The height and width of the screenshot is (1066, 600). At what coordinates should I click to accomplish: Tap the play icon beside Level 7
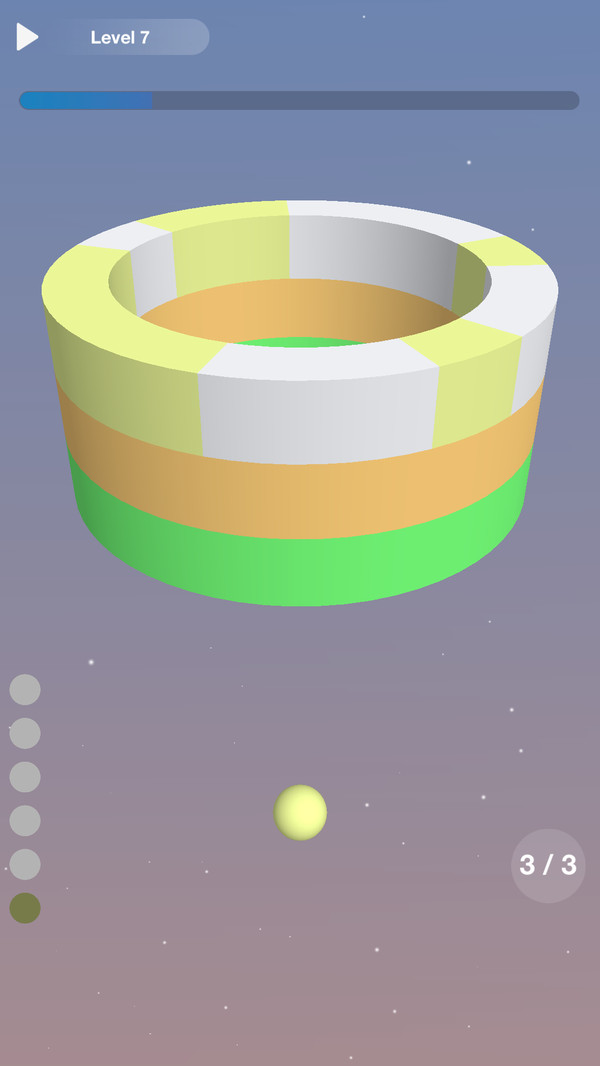click(x=27, y=38)
